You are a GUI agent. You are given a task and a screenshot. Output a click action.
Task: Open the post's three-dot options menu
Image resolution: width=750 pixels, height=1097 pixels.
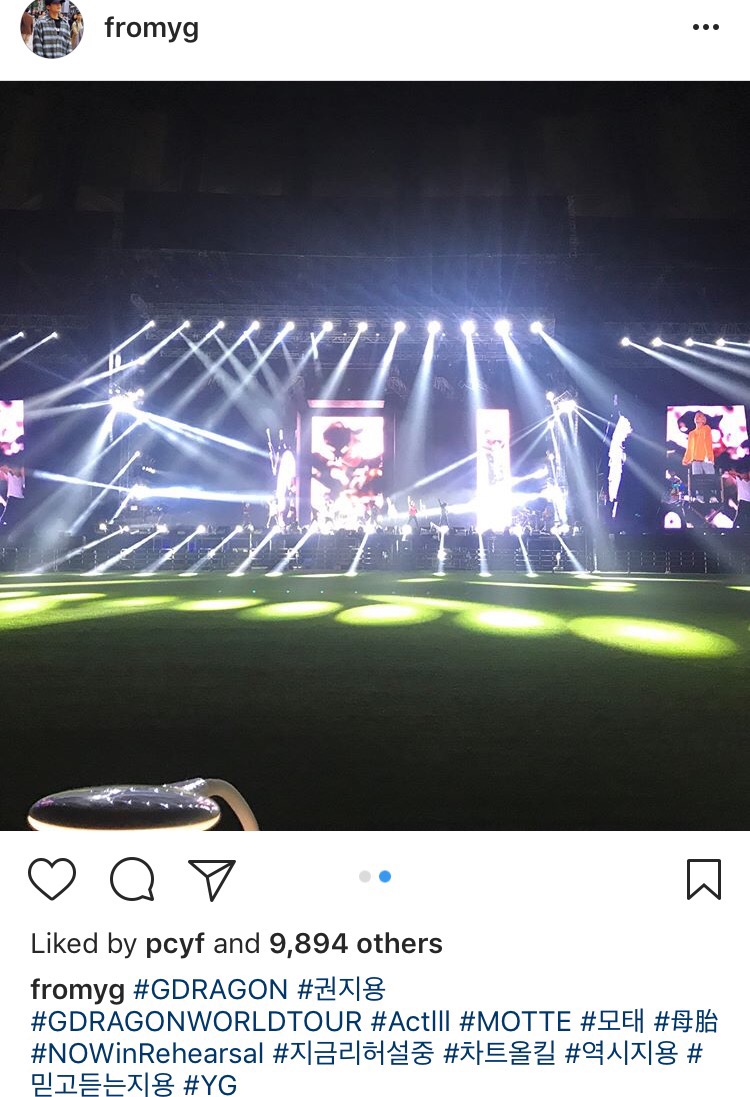point(705,28)
